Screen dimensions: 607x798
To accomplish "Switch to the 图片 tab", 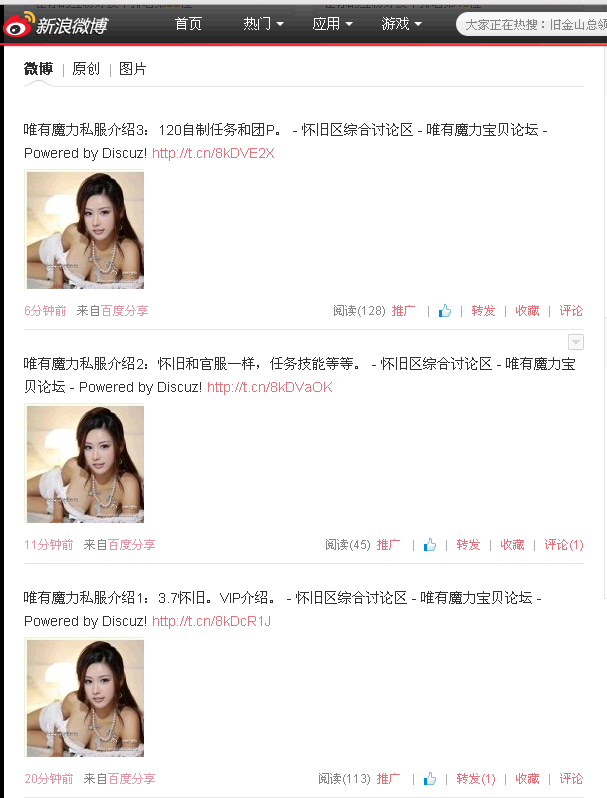I will tap(132, 69).
